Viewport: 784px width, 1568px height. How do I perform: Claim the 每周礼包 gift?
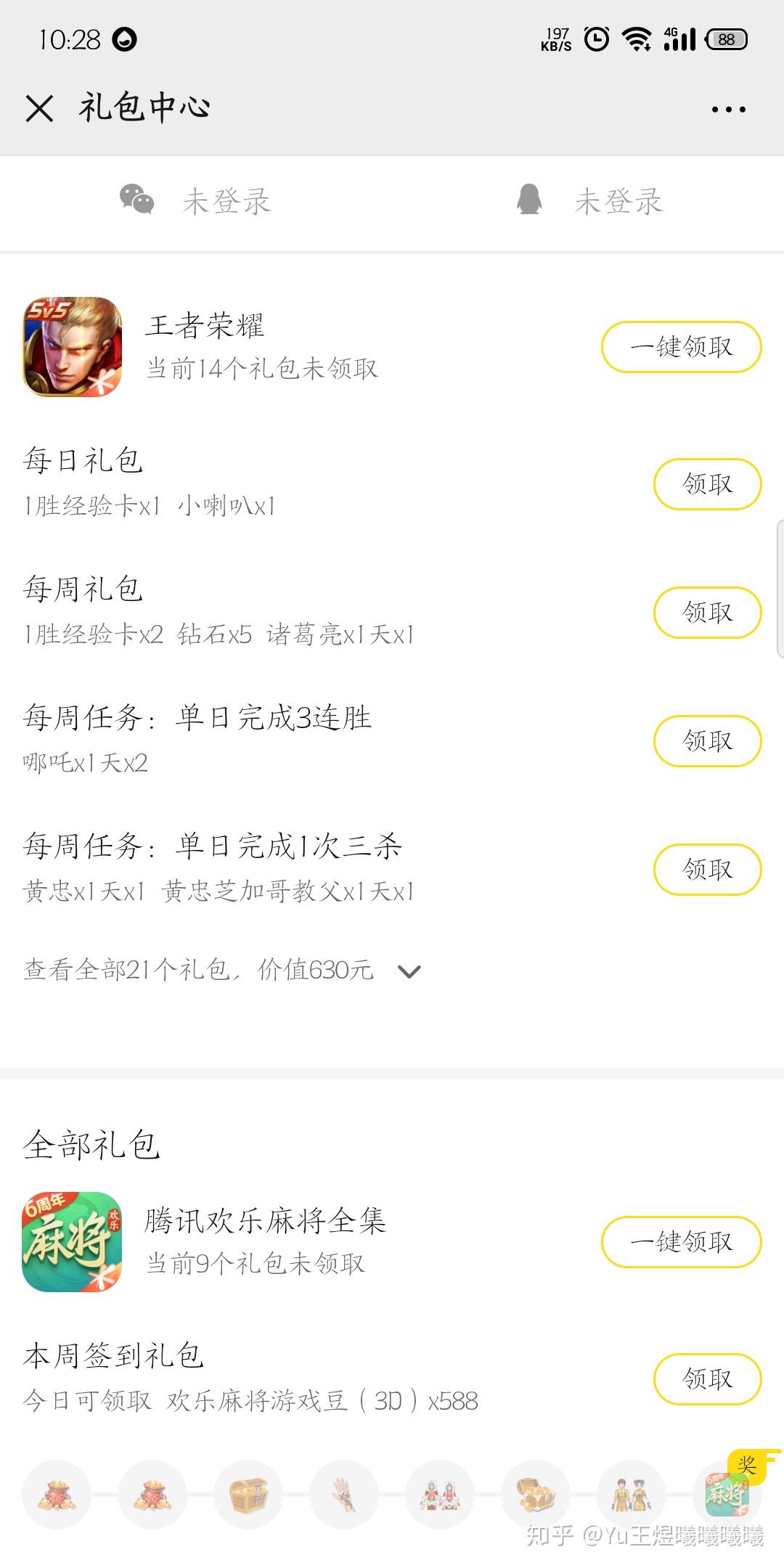707,613
